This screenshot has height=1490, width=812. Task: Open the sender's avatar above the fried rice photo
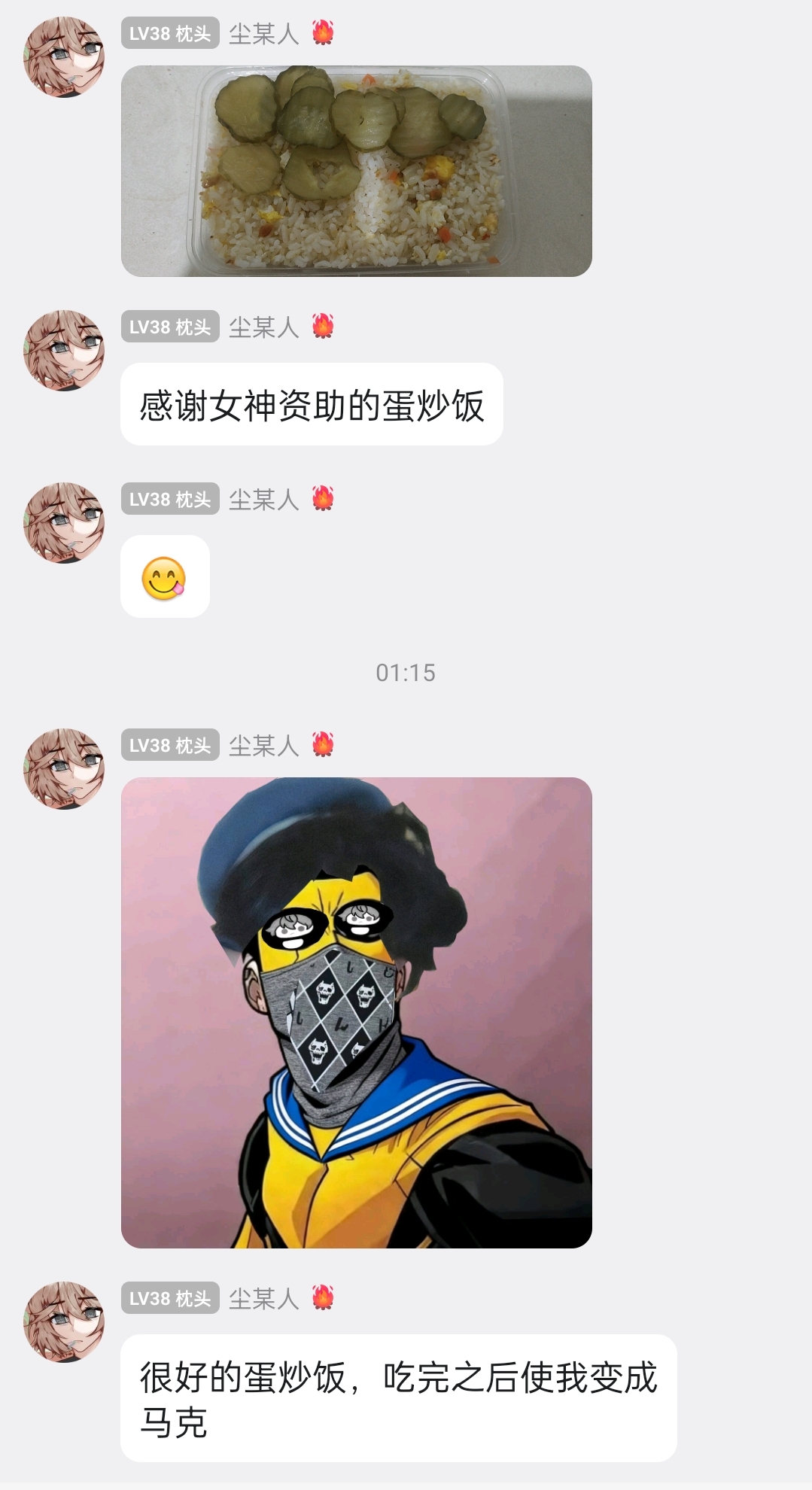point(64,57)
